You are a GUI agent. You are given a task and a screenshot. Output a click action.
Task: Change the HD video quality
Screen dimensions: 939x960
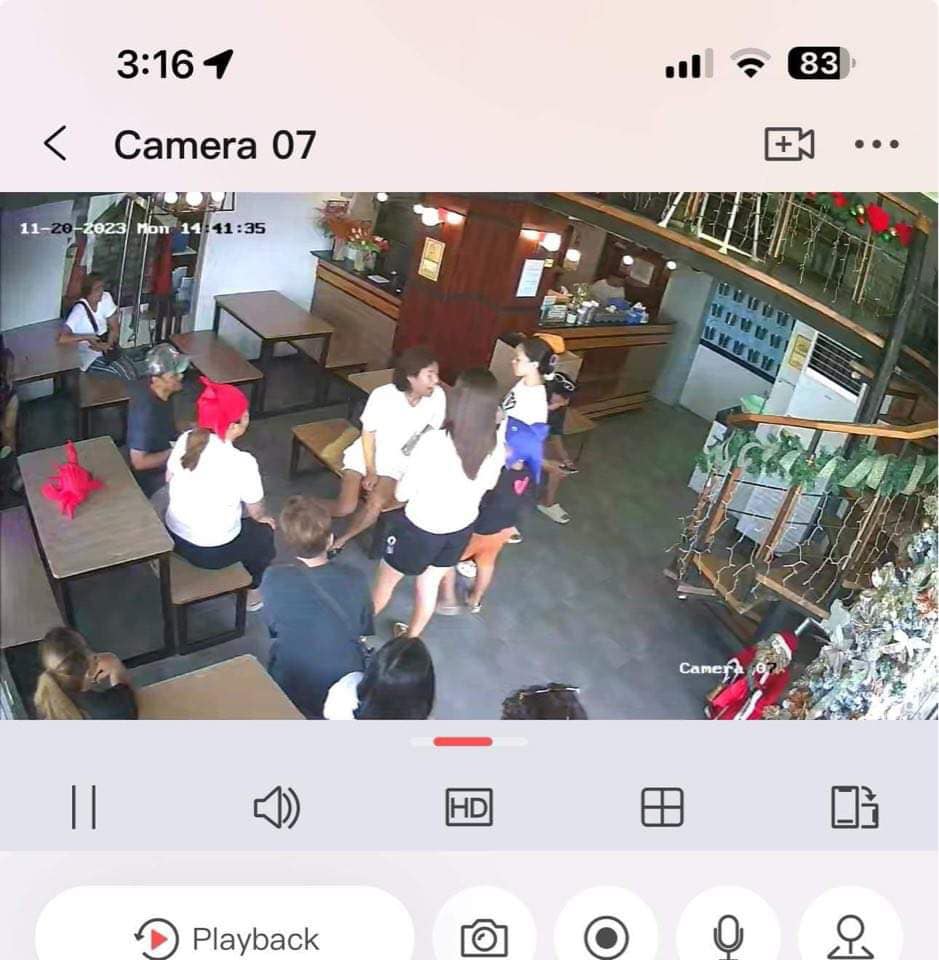click(468, 807)
